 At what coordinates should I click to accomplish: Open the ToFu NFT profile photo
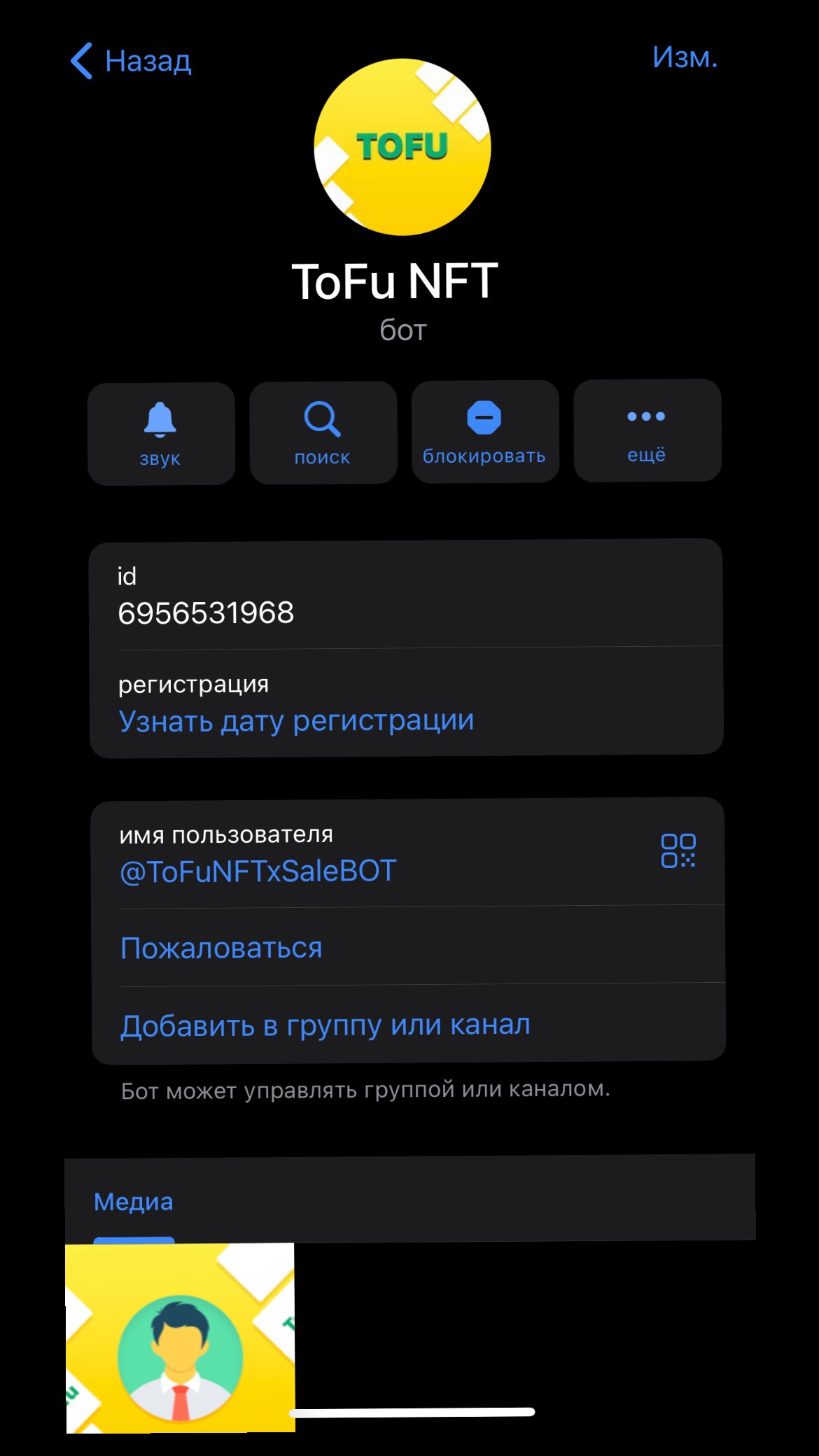pos(402,147)
